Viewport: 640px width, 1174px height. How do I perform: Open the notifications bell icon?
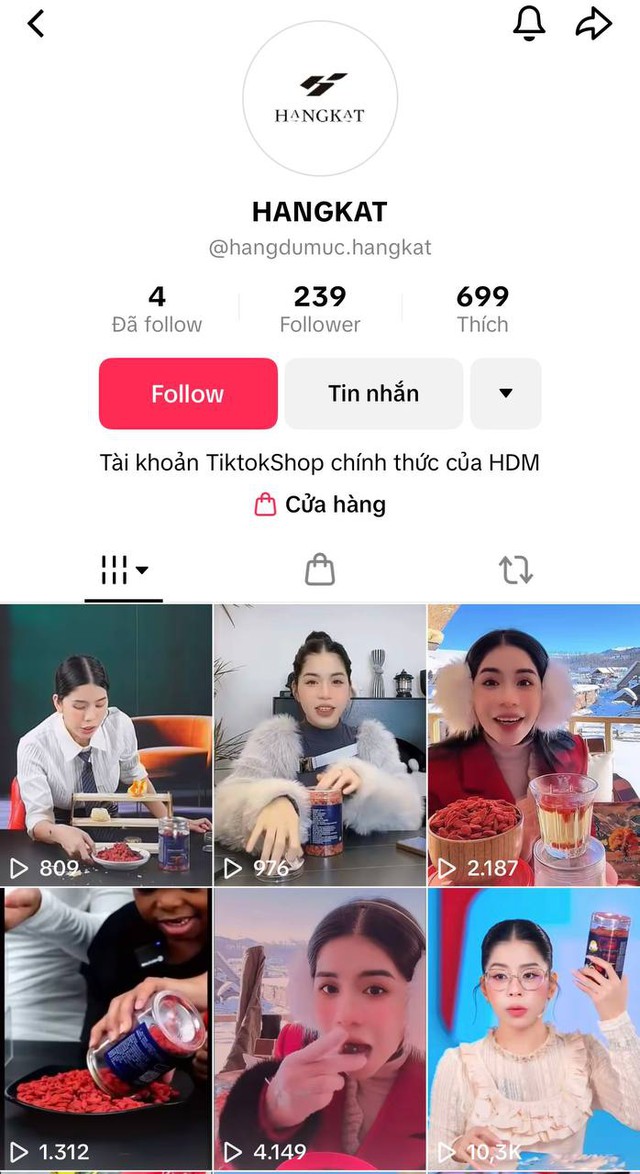[529, 24]
